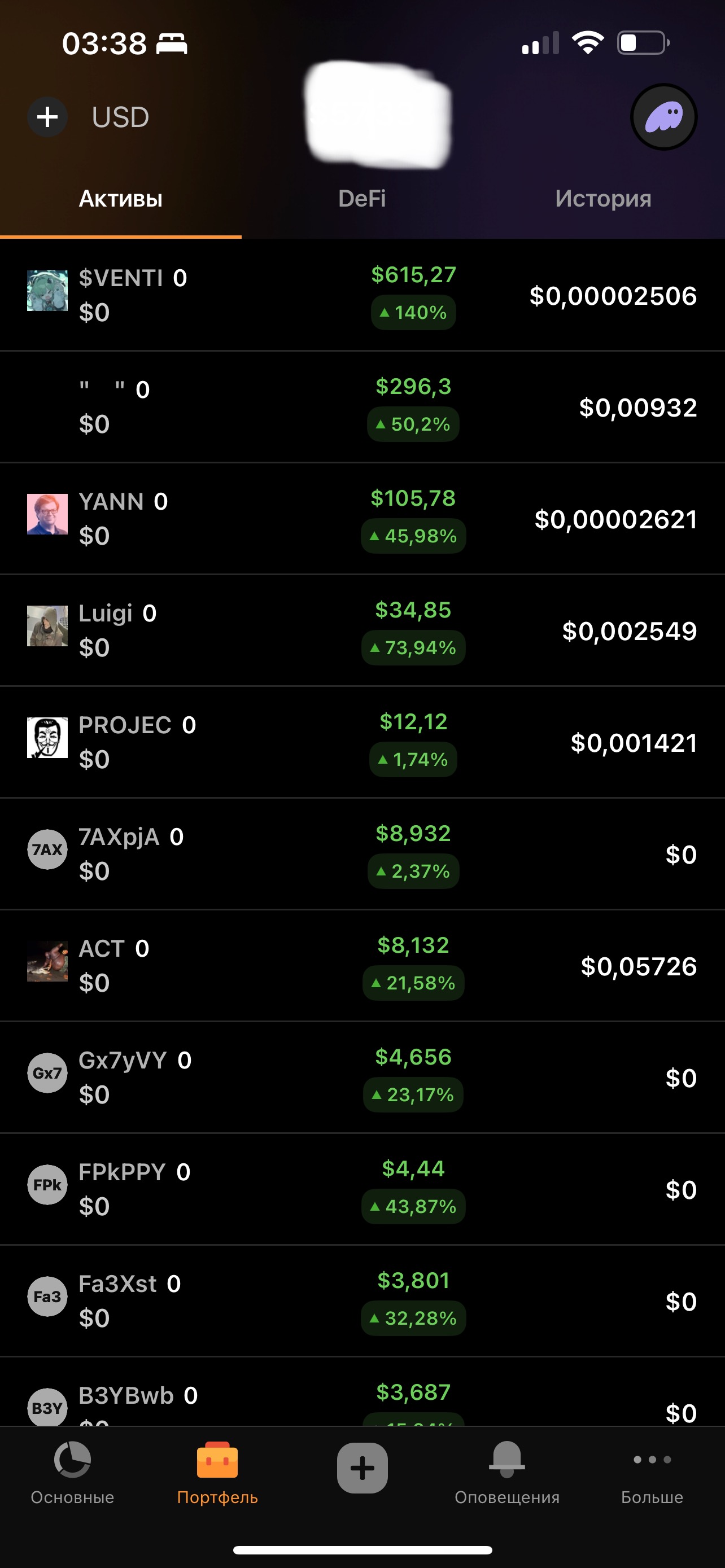Open the Больше menu tab
The width and height of the screenshot is (725, 1568).
[x=652, y=1473]
